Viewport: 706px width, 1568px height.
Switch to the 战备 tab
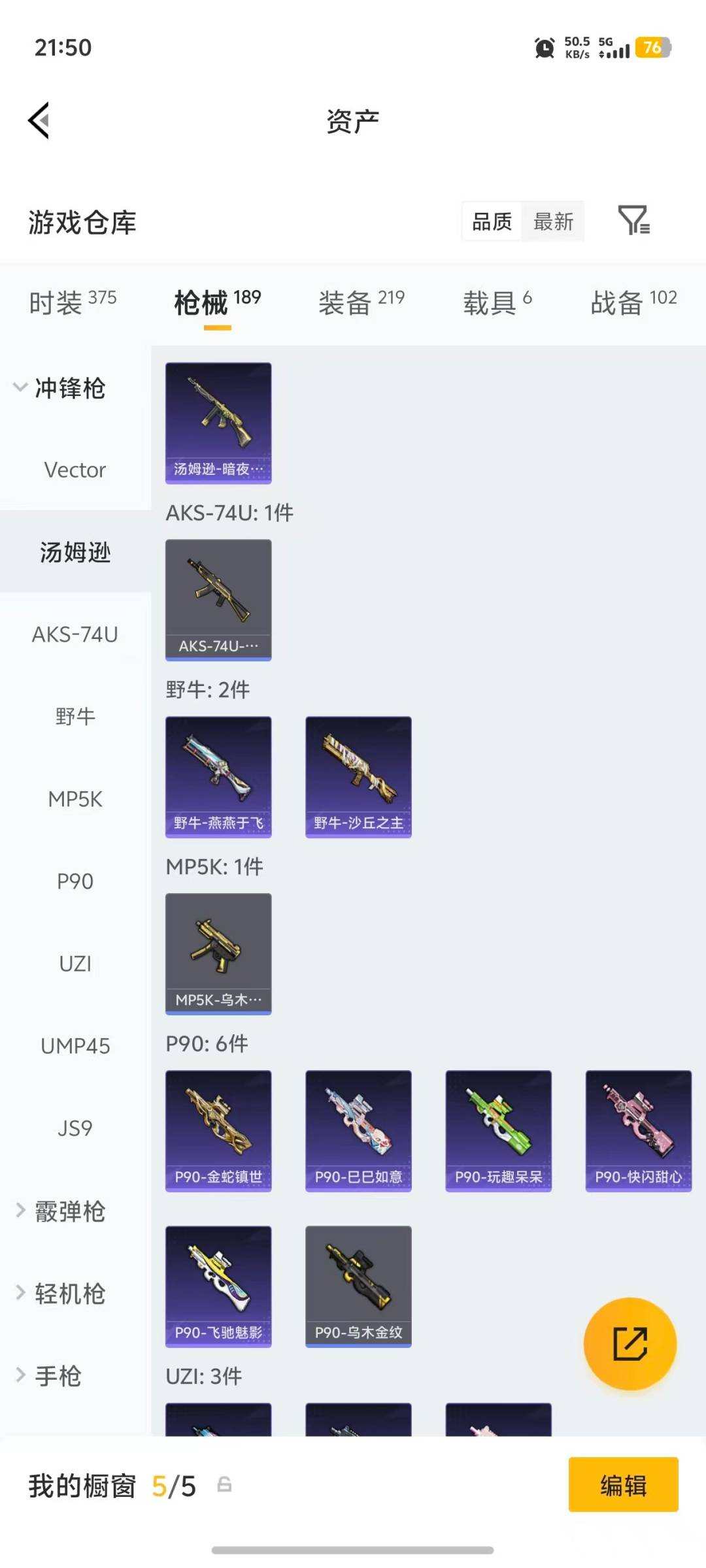633,302
